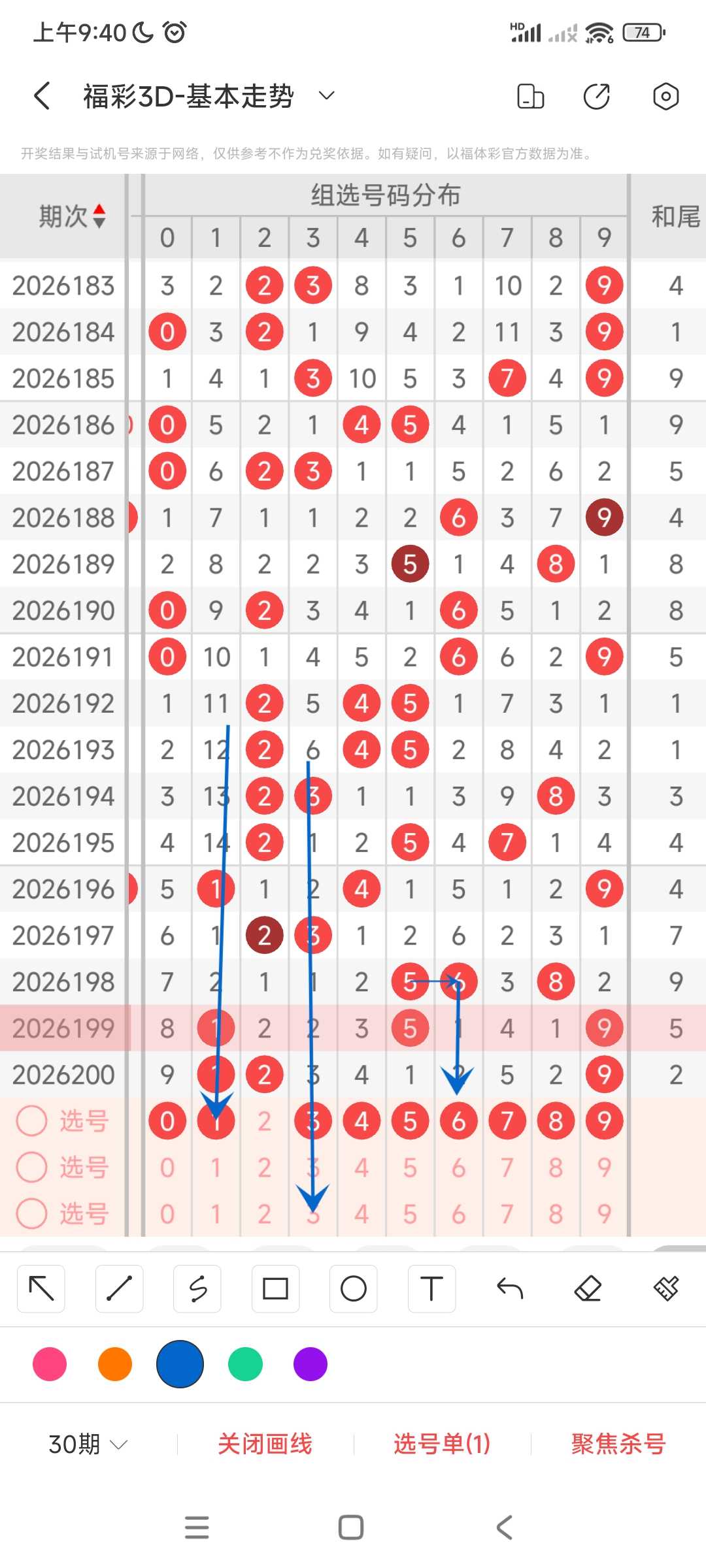Viewport: 706px width, 1568px height.
Task: Choose the green color swatch
Action: pyautogui.click(x=245, y=1364)
